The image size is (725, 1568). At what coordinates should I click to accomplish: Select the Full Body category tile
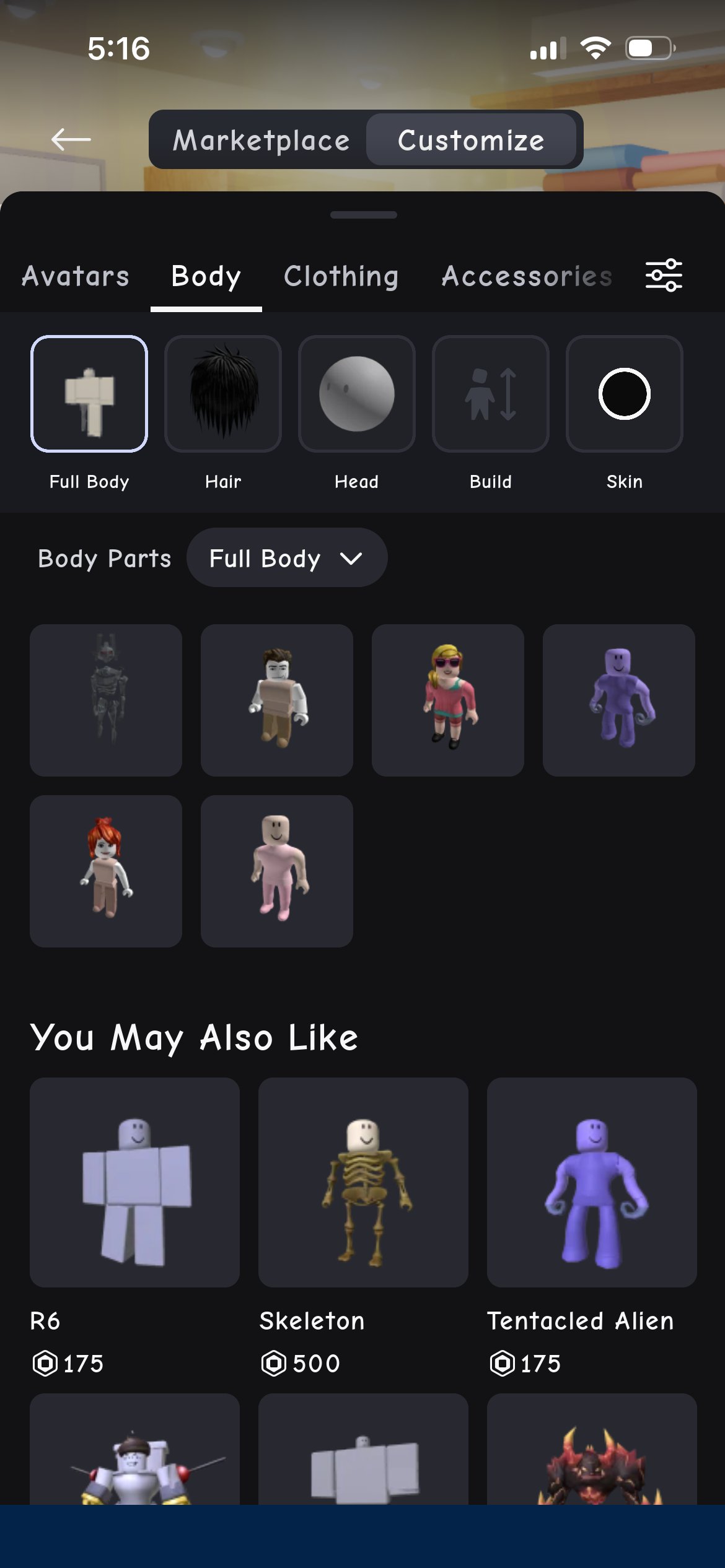pyautogui.click(x=89, y=394)
